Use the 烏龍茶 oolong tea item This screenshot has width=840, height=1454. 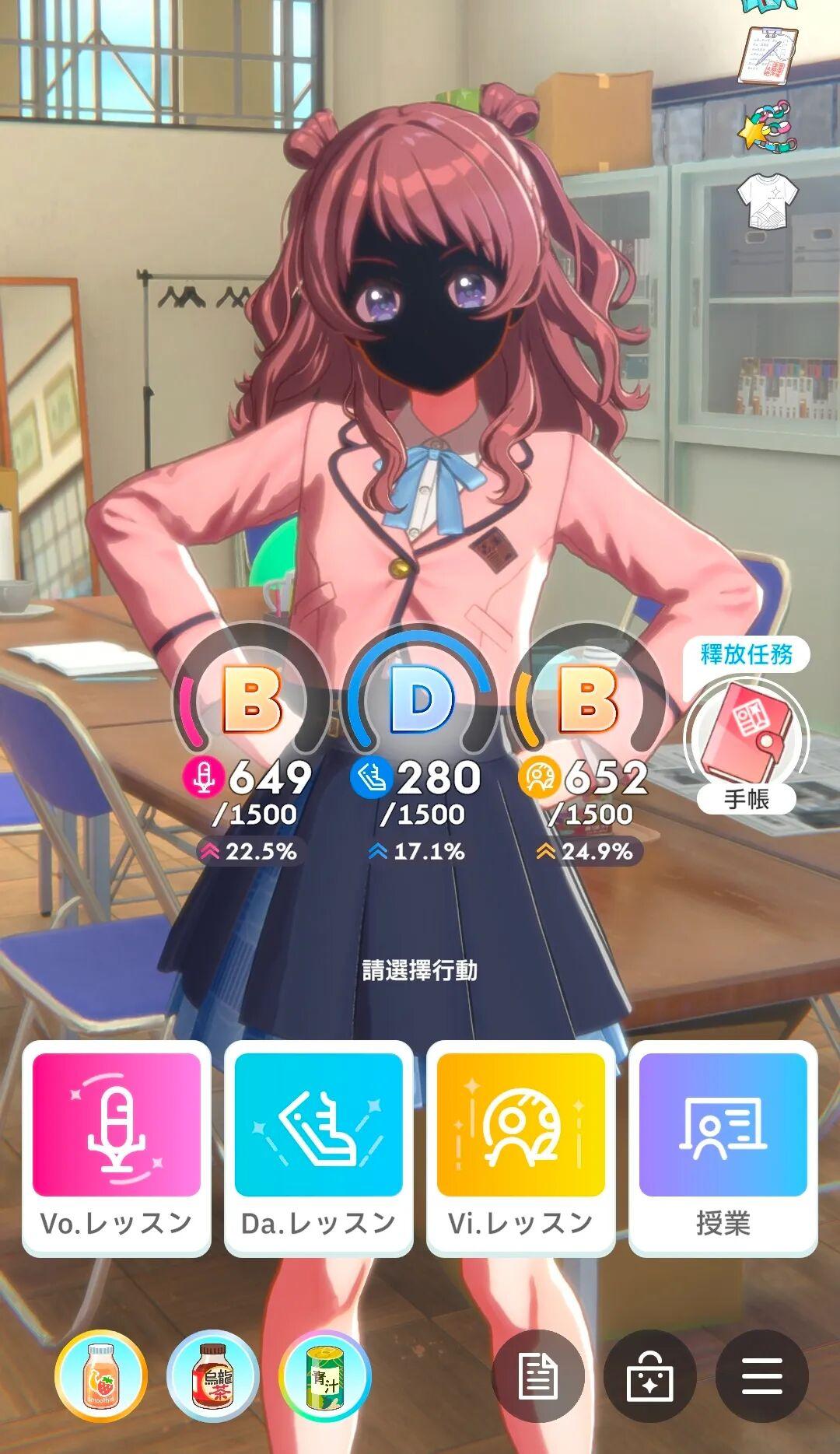(x=213, y=1375)
